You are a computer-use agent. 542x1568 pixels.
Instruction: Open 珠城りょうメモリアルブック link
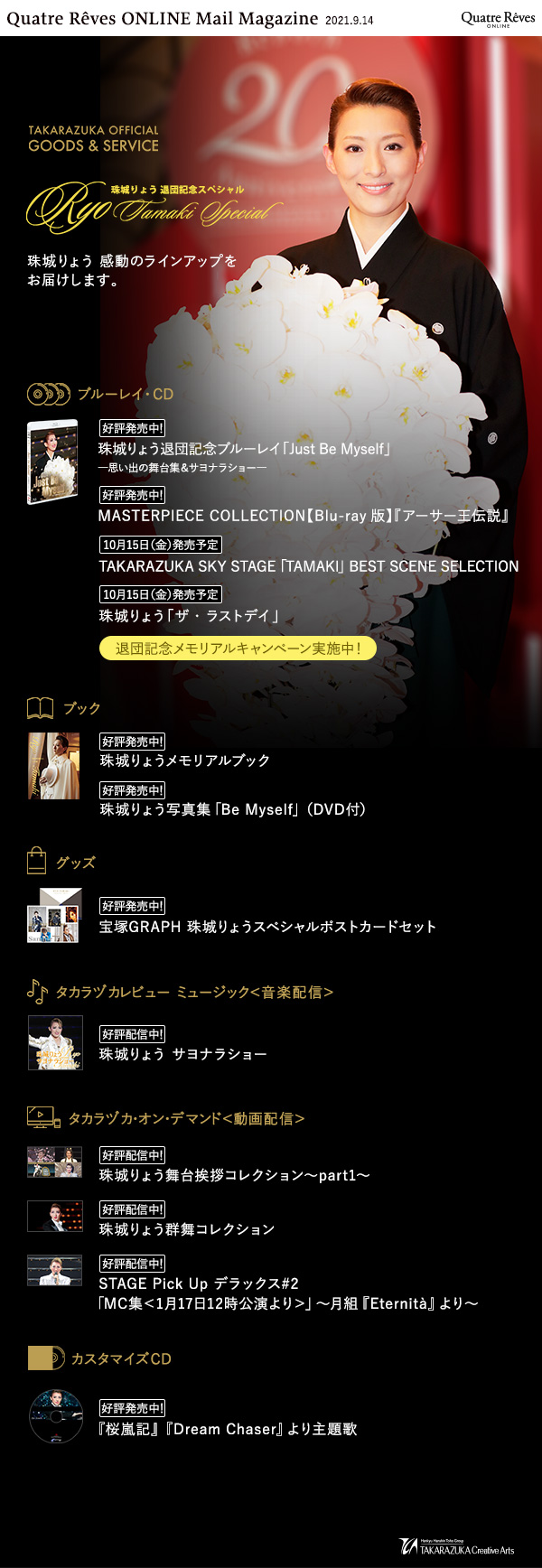[x=184, y=761]
